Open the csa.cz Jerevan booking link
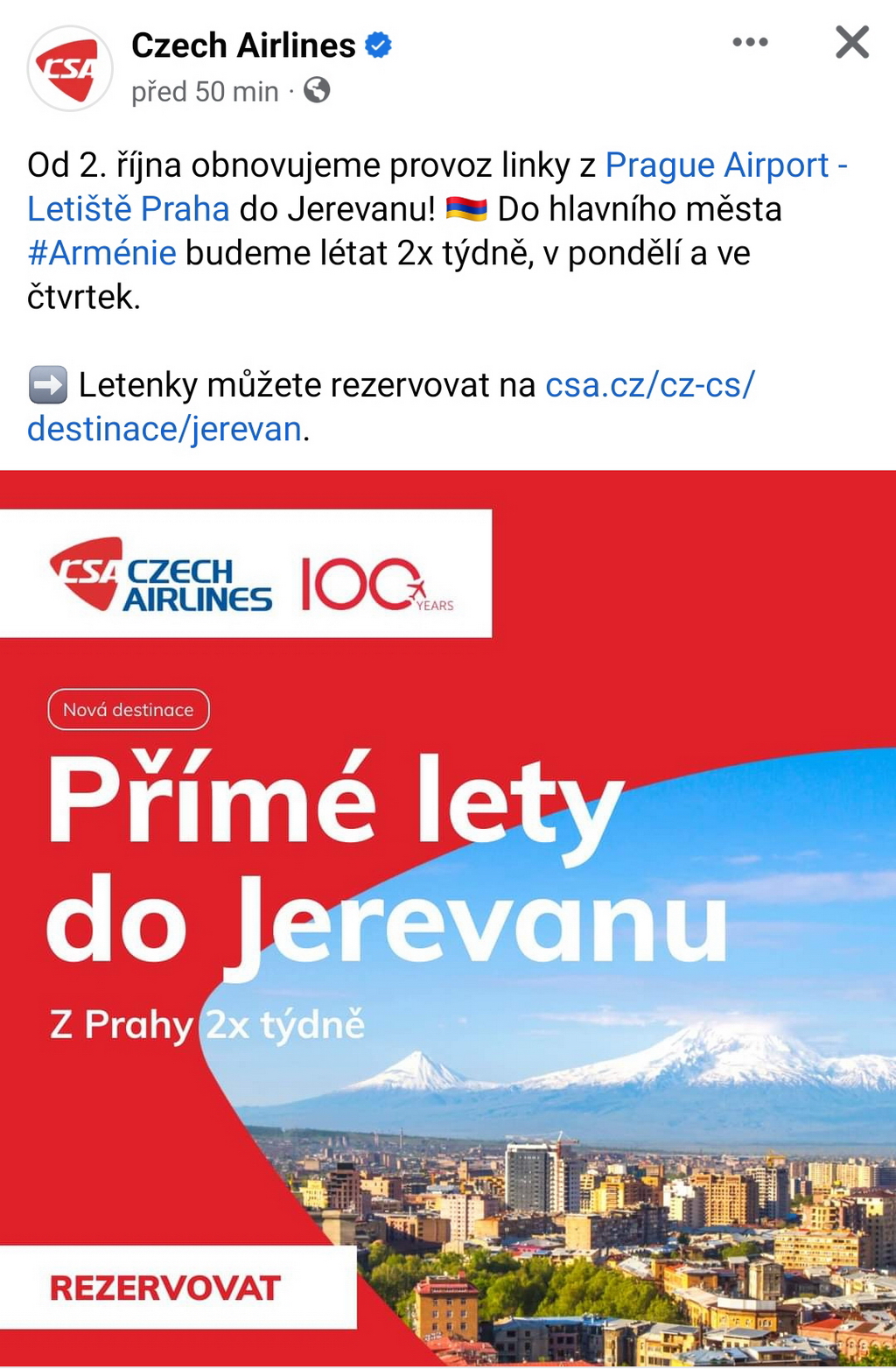This screenshot has height=1369, width=896. [x=648, y=385]
